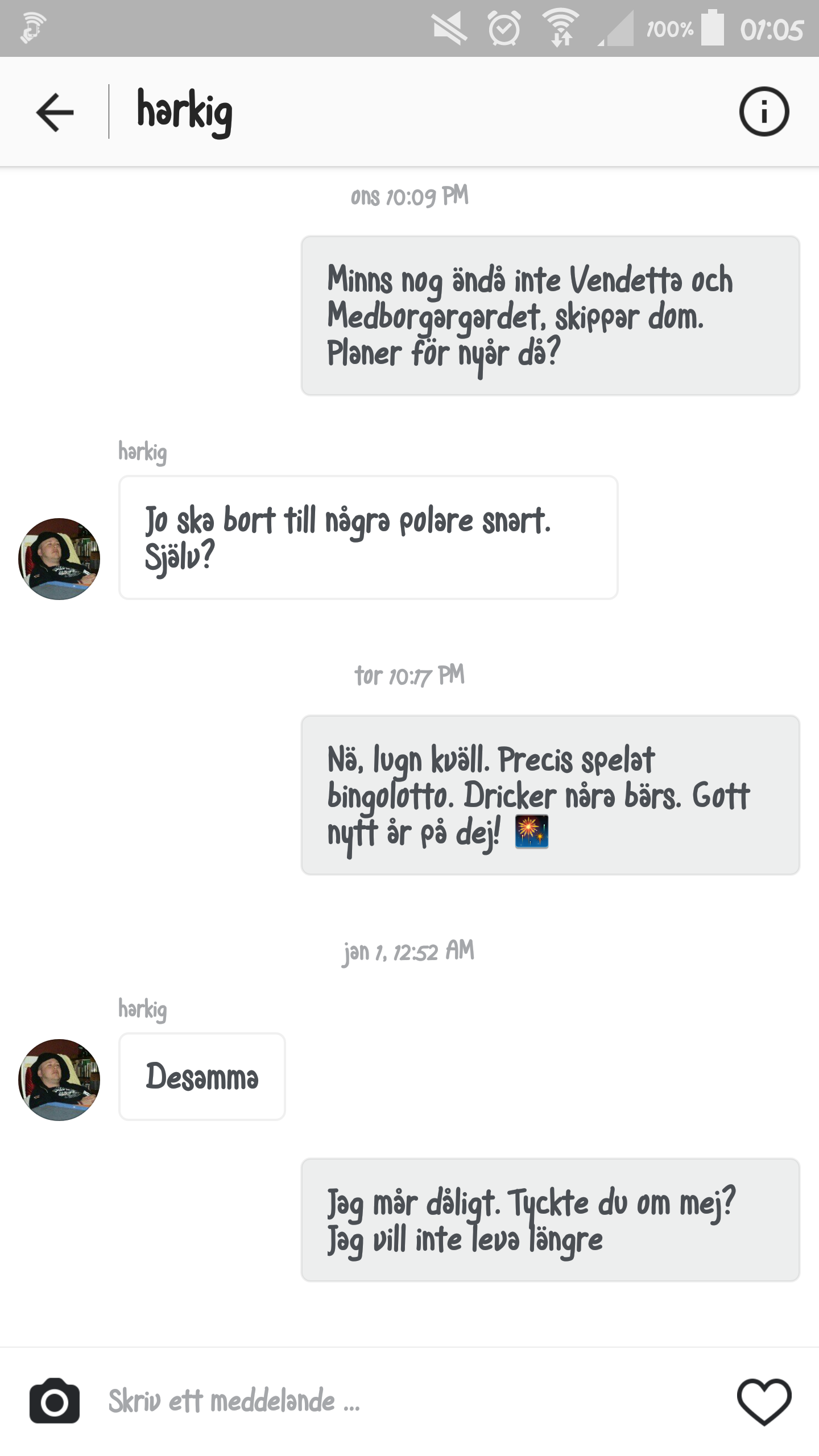
Task: Focus the "Skriv ett meddelande" field
Action: pos(398,1400)
